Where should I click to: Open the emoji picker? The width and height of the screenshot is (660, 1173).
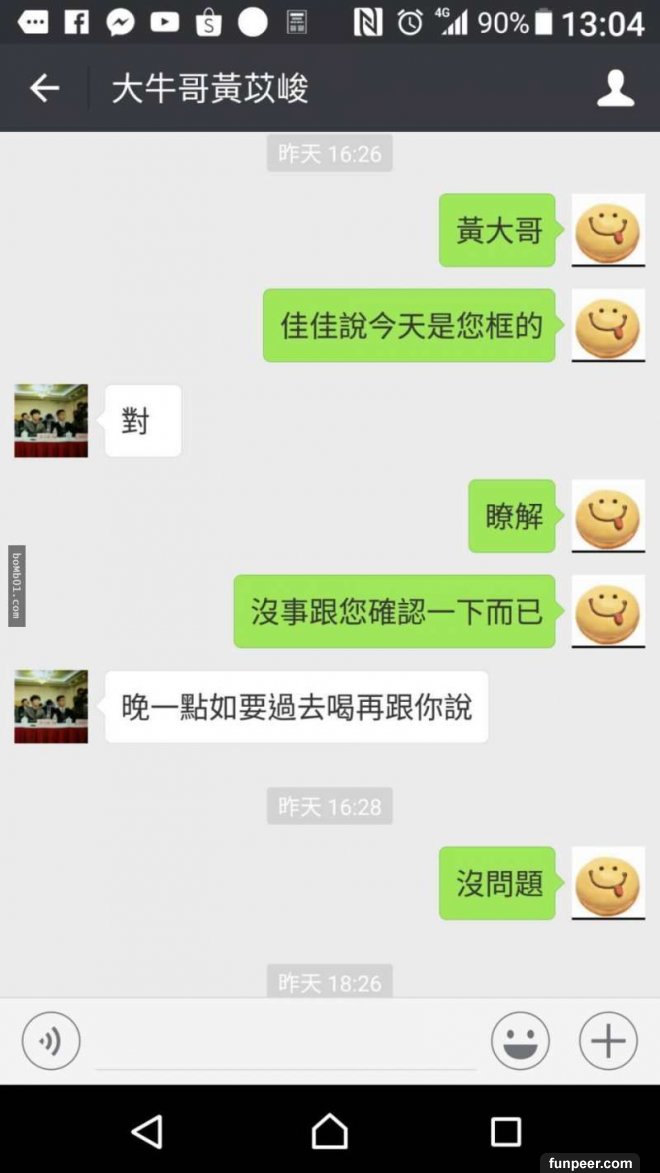coord(520,1041)
